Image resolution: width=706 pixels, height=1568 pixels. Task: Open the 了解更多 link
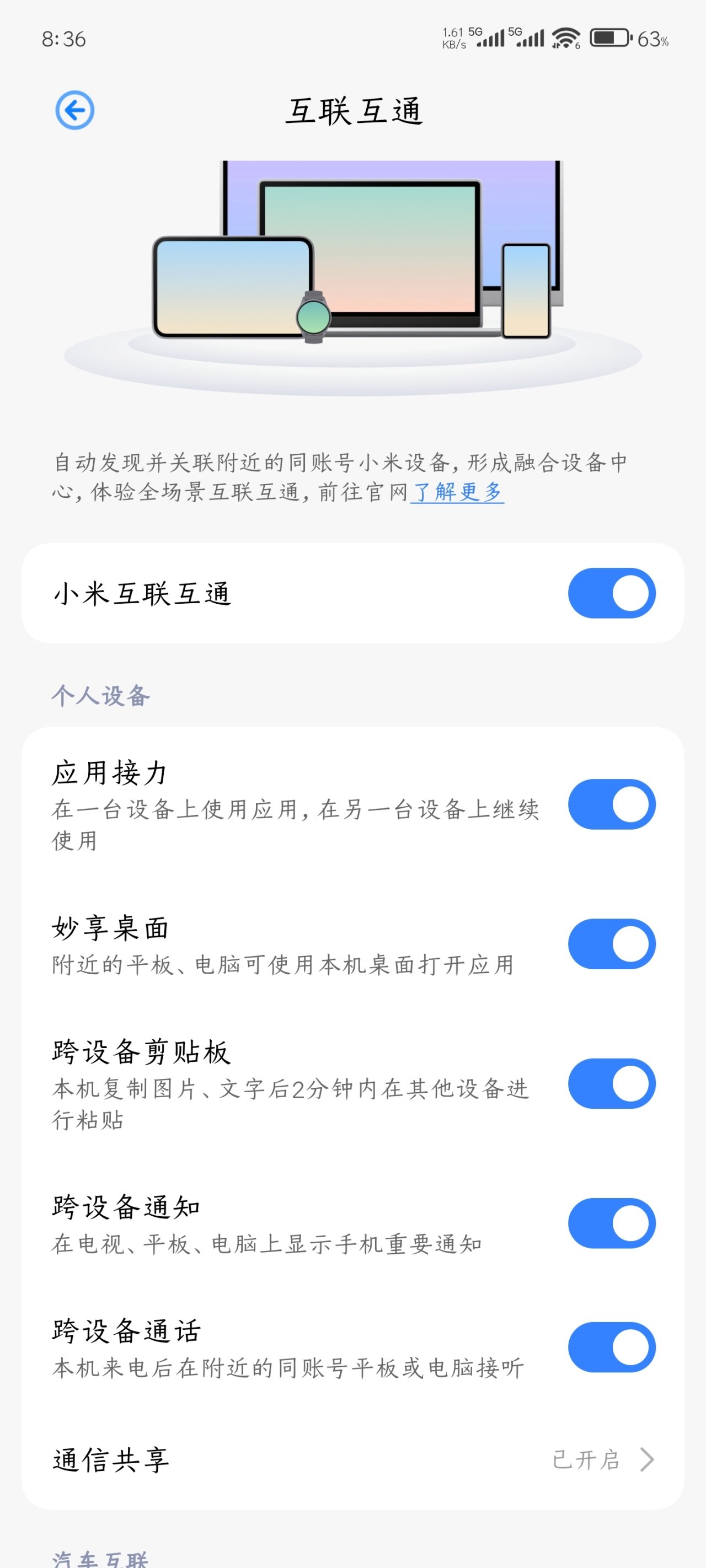tap(457, 492)
